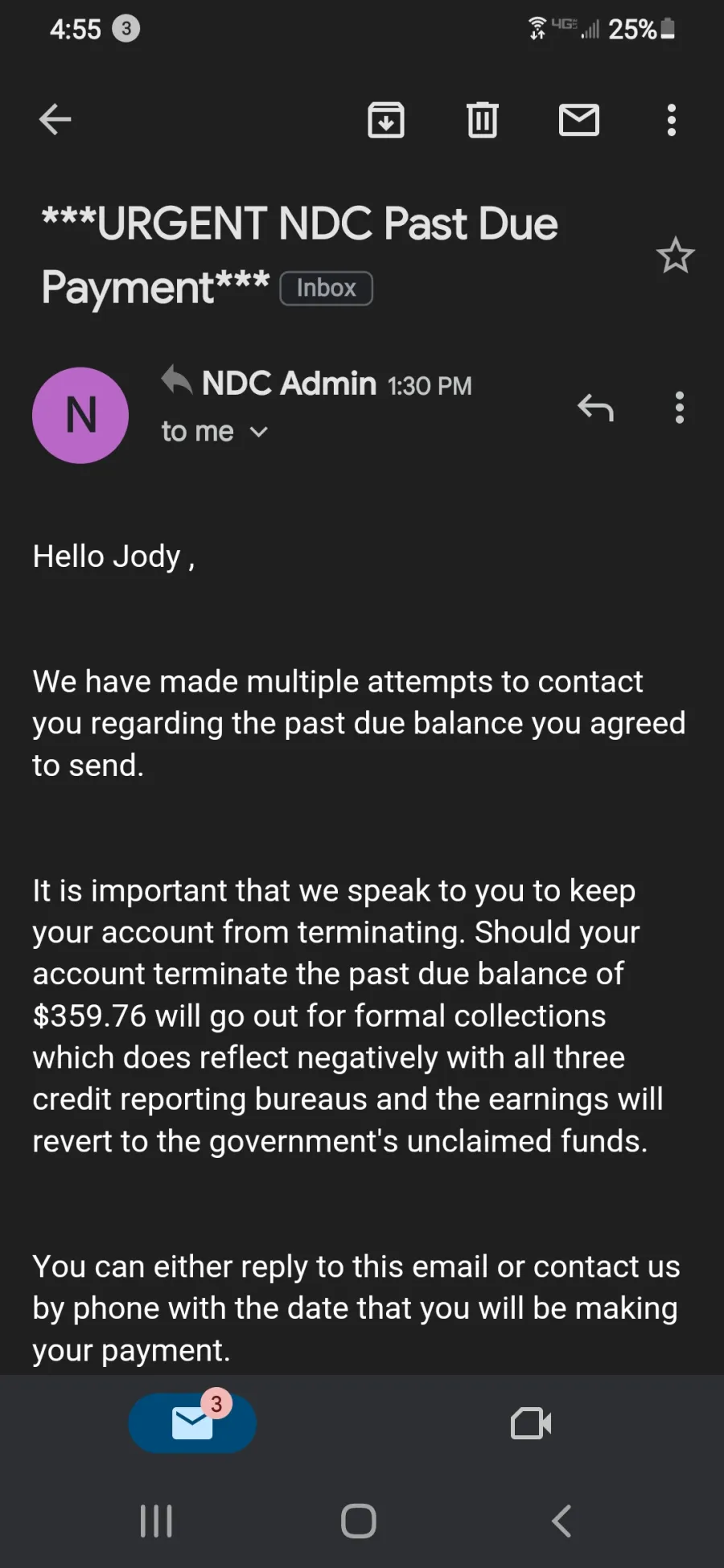Switch to the Meet video tab
Viewport: 724px width, 1568px height.
coord(531,1422)
